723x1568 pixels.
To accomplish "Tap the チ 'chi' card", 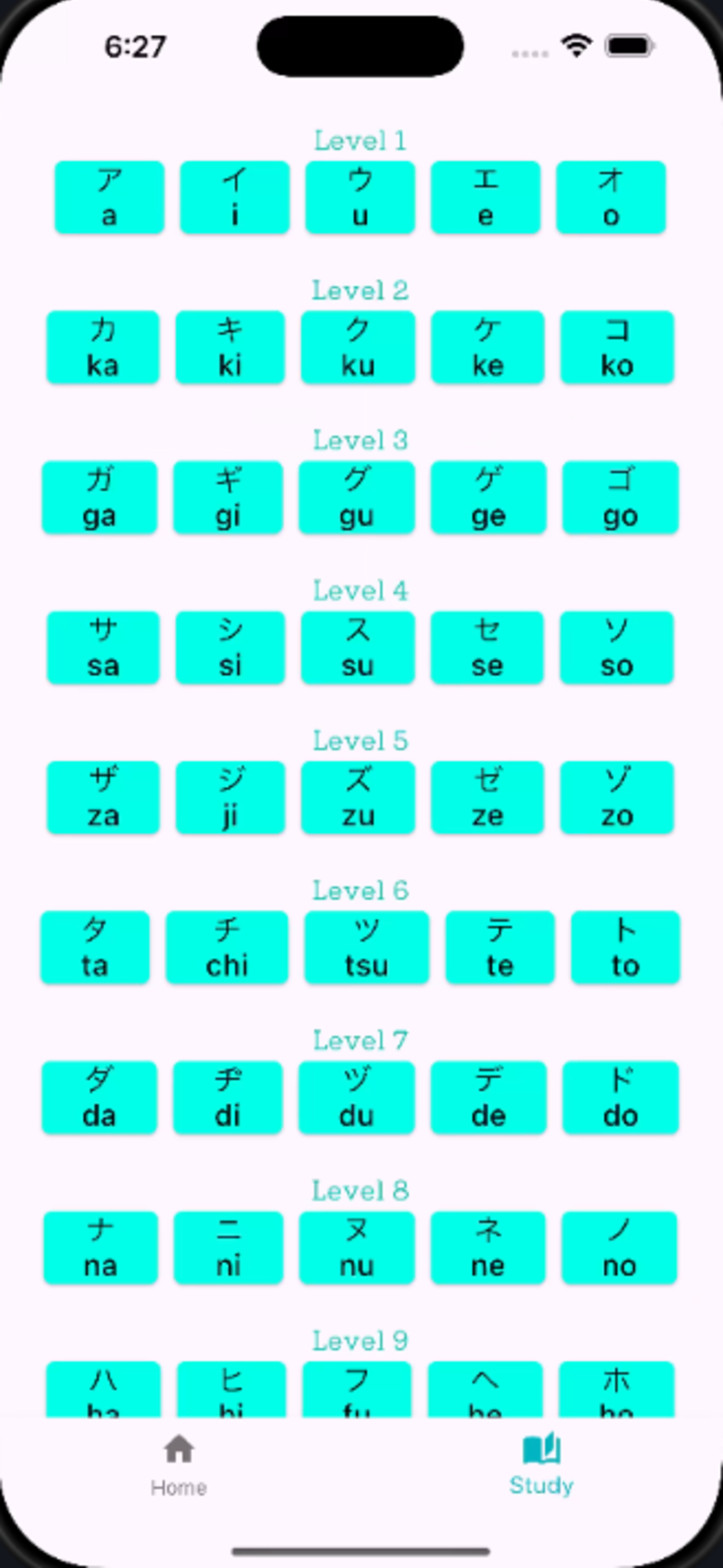I will 227,947.
